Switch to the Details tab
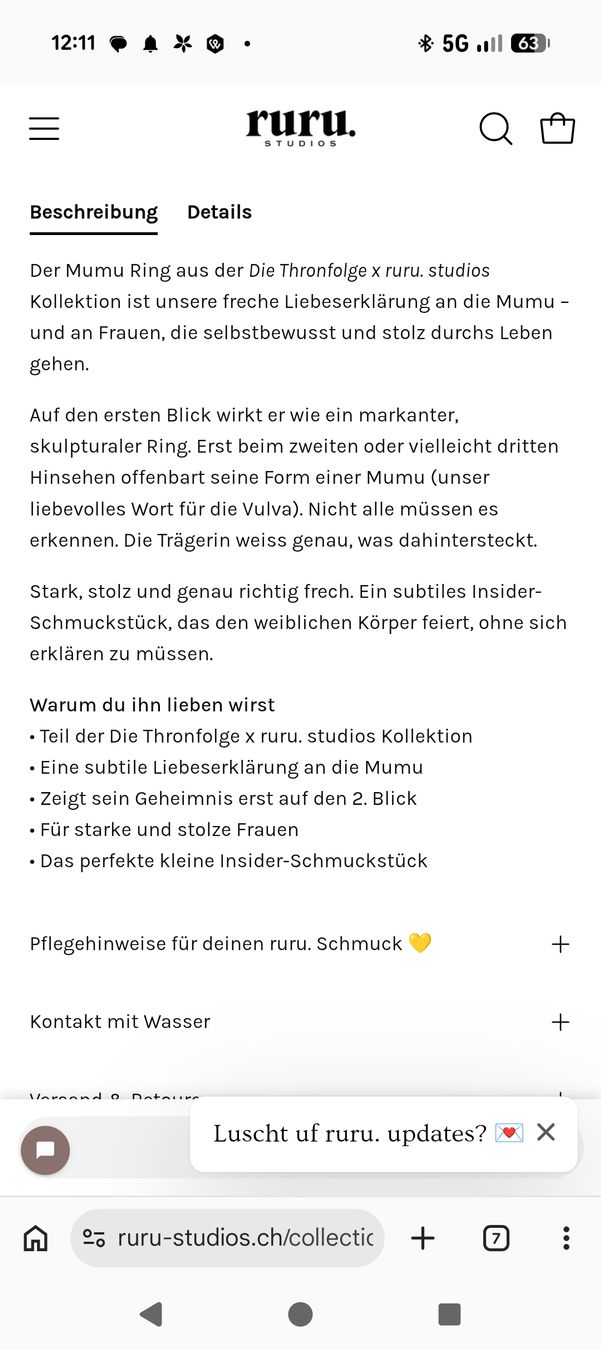 pyautogui.click(x=219, y=212)
